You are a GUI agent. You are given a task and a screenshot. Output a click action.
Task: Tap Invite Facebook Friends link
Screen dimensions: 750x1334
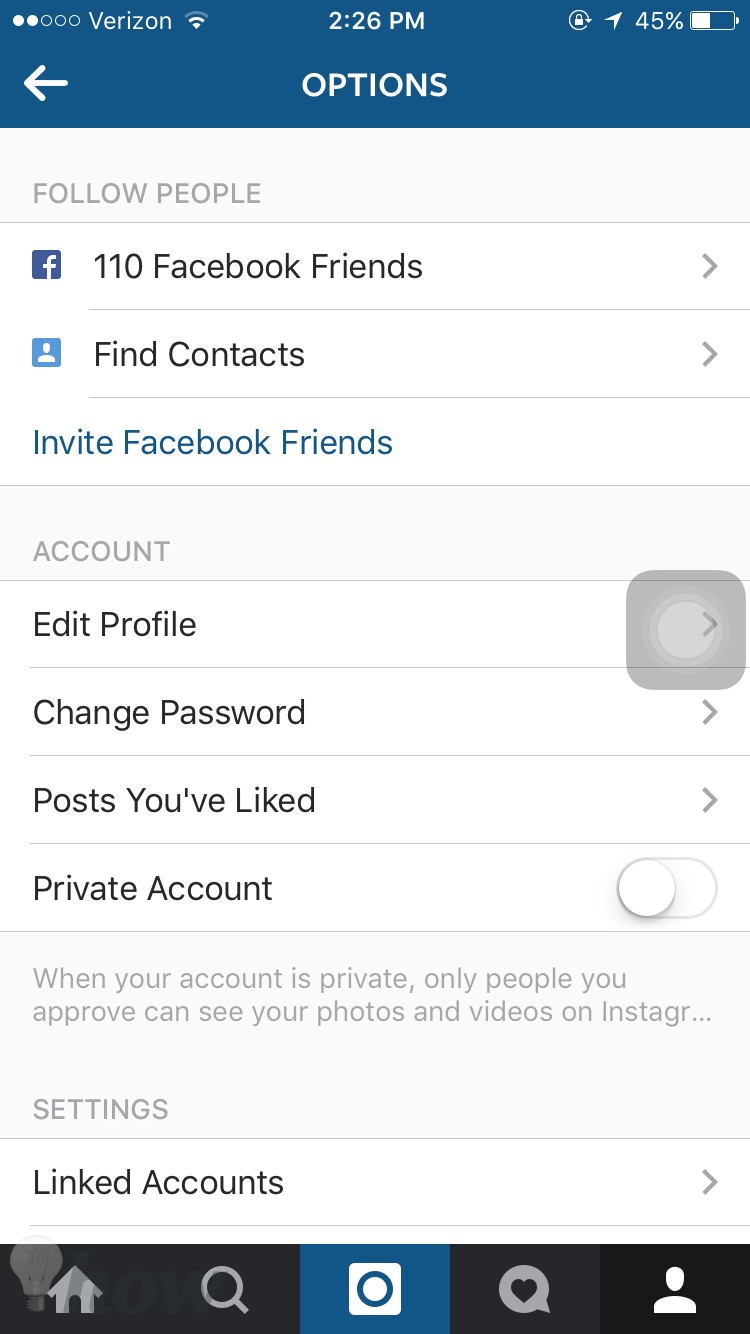pos(213,442)
